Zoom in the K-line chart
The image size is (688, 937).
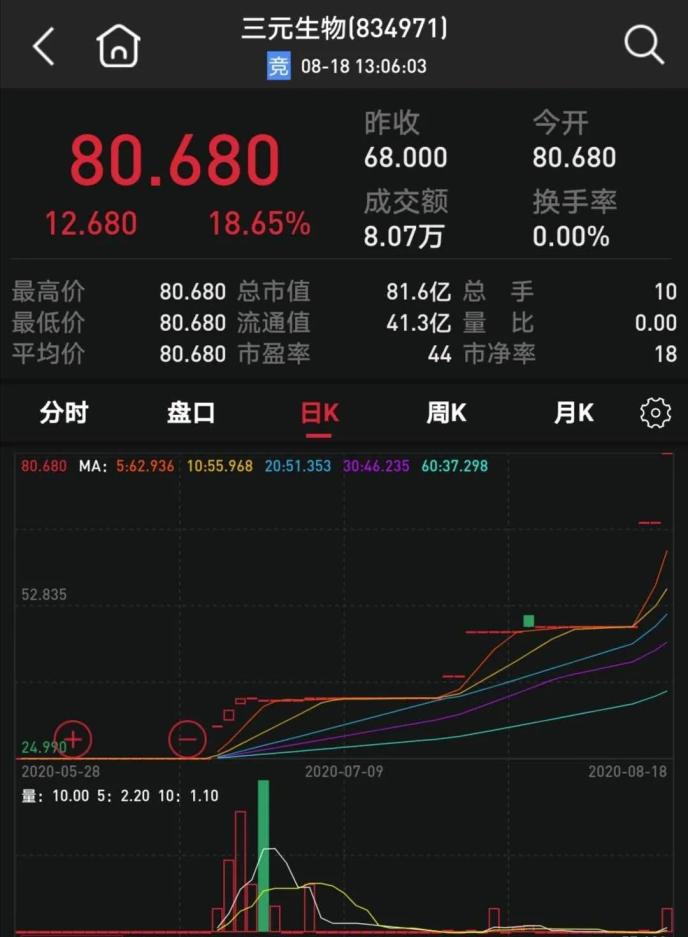click(73, 740)
